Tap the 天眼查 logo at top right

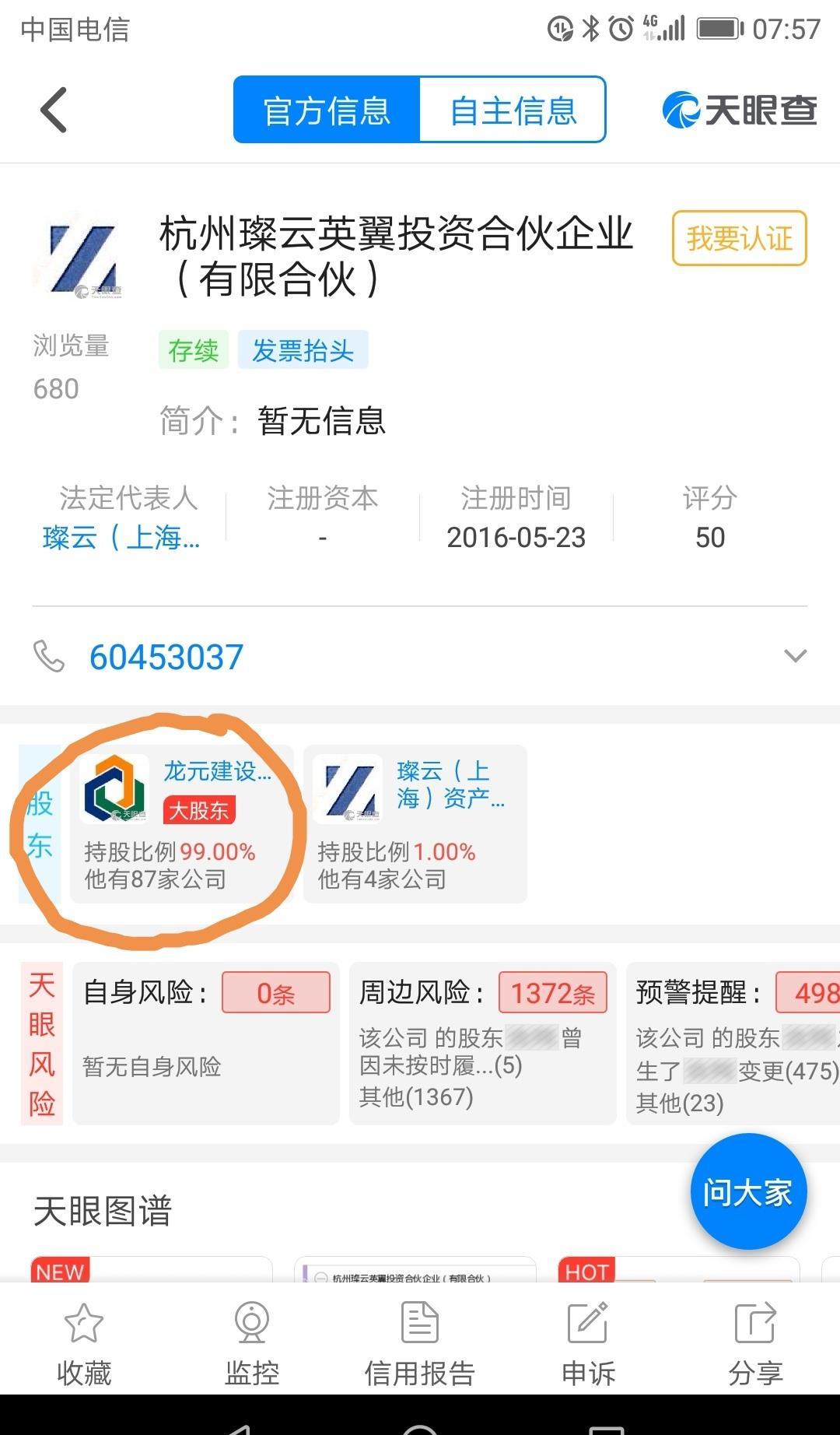(x=737, y=110)
